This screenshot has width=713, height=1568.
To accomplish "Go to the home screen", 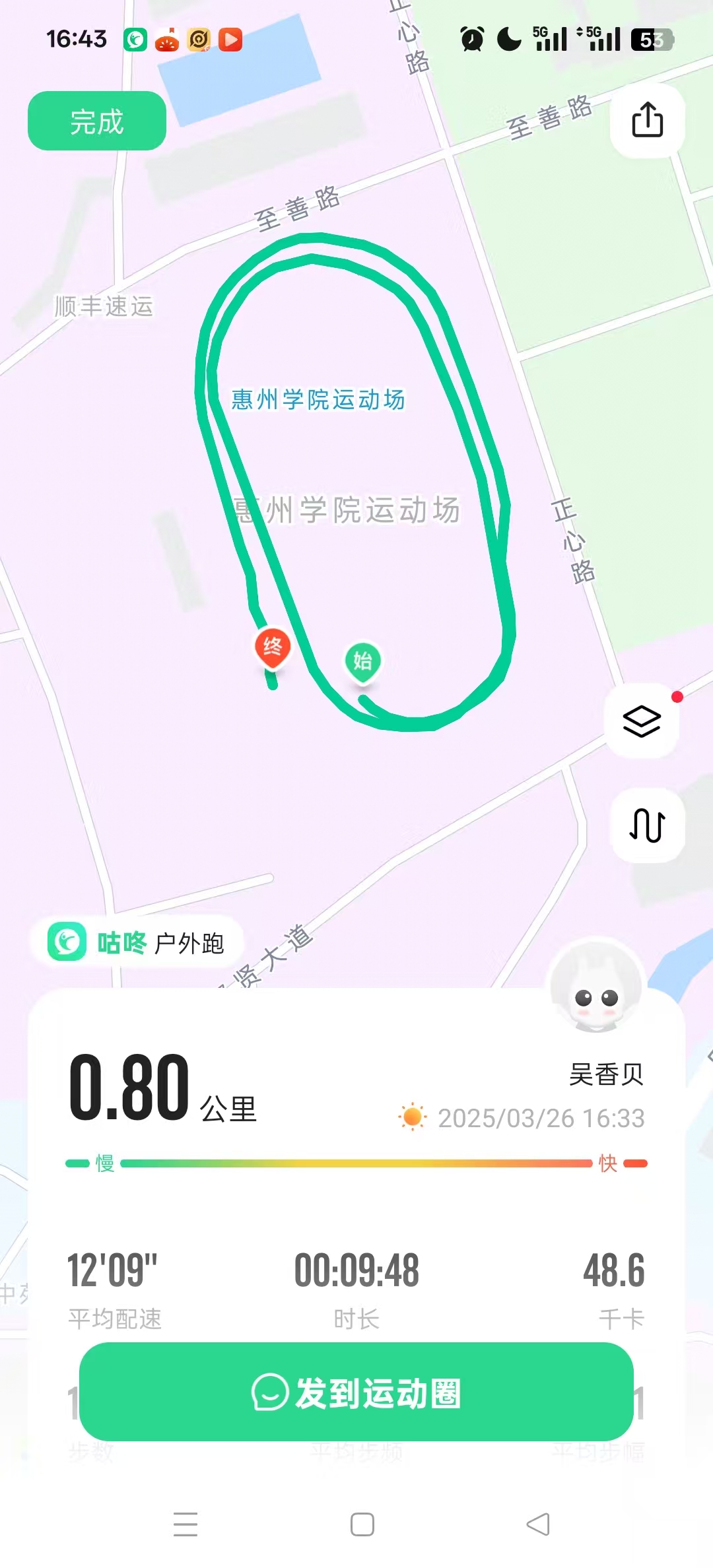I will pos(362,1524).
